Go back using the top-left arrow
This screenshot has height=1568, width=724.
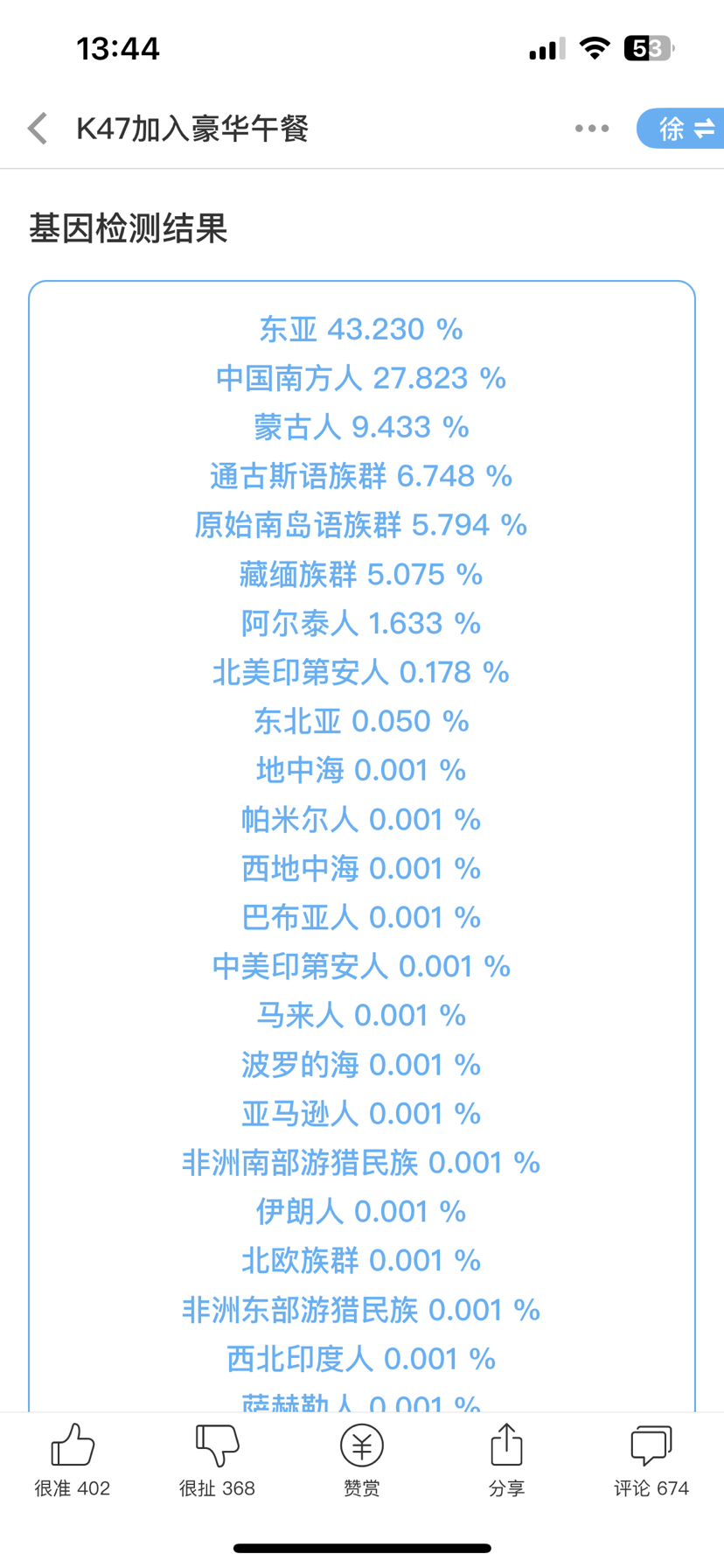click(x=38, y=129)
